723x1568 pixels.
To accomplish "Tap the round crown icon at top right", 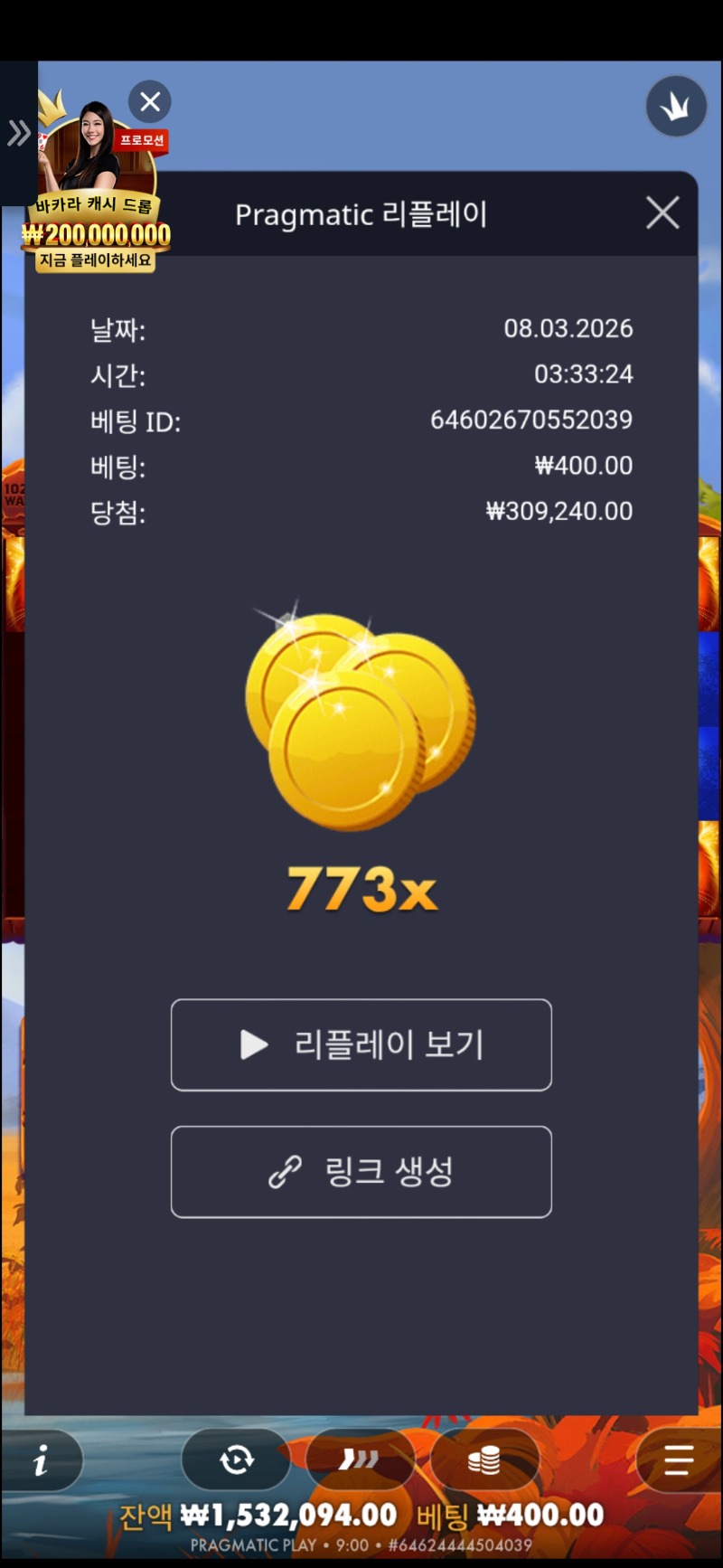I will click(x=676, y=107).
